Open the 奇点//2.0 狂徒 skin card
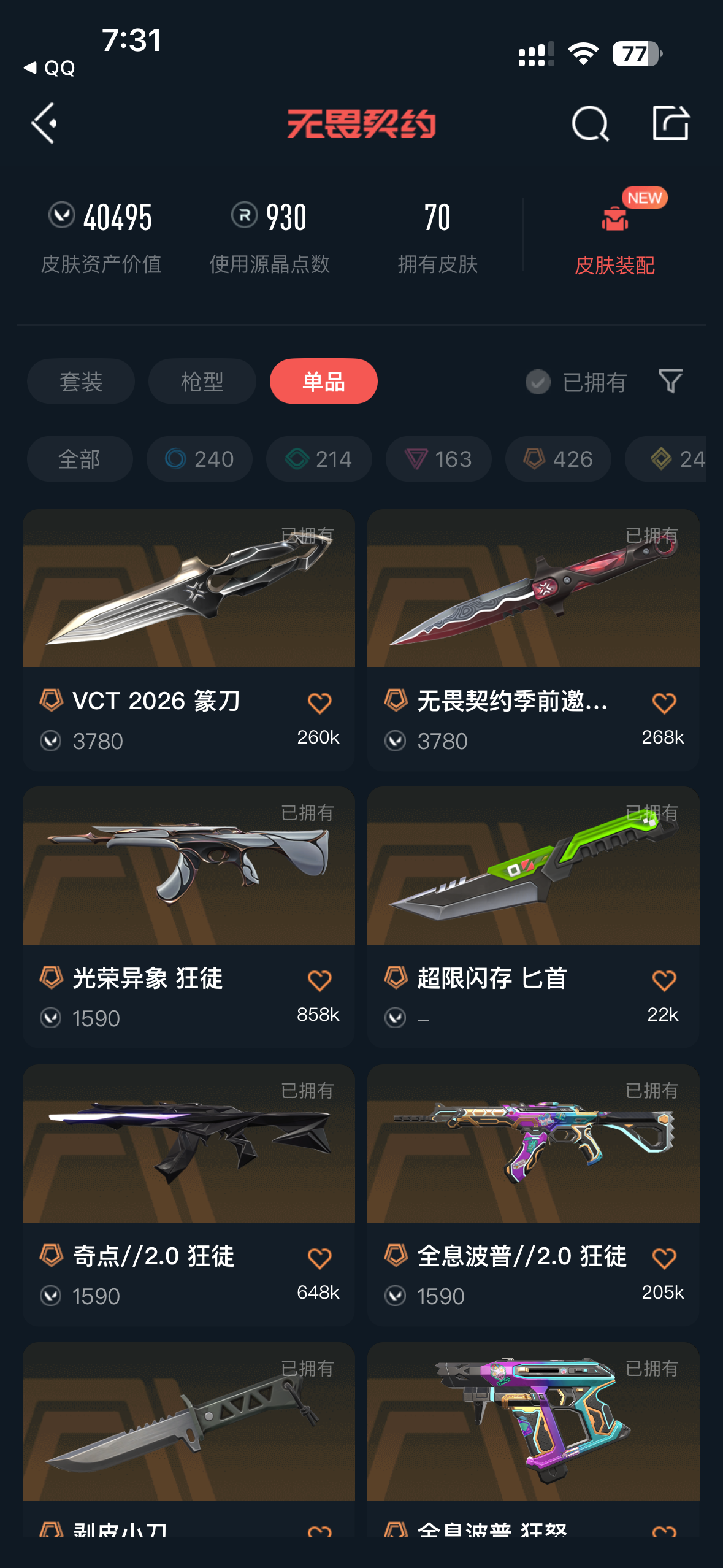Image resolution: width=723 pixels, height=1568 pixels. click(x=189, y=1195)
